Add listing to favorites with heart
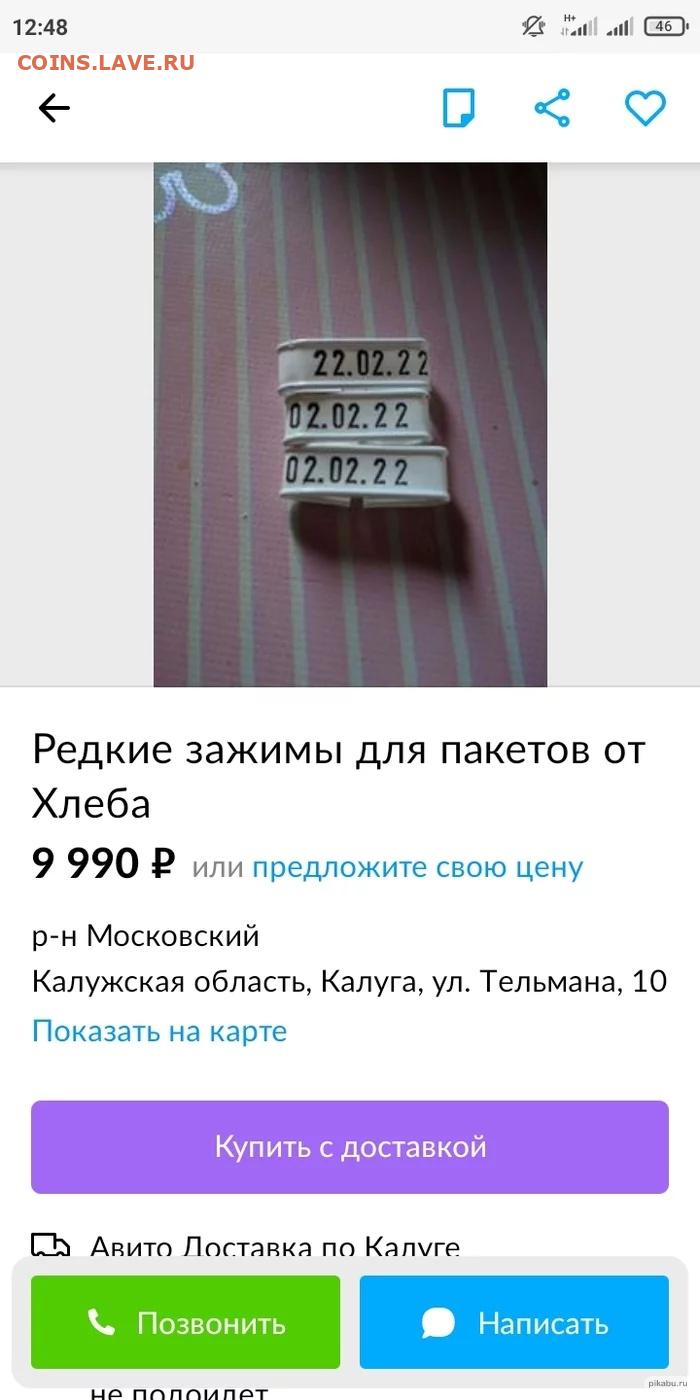700x1400 pixels. (645, 108)
